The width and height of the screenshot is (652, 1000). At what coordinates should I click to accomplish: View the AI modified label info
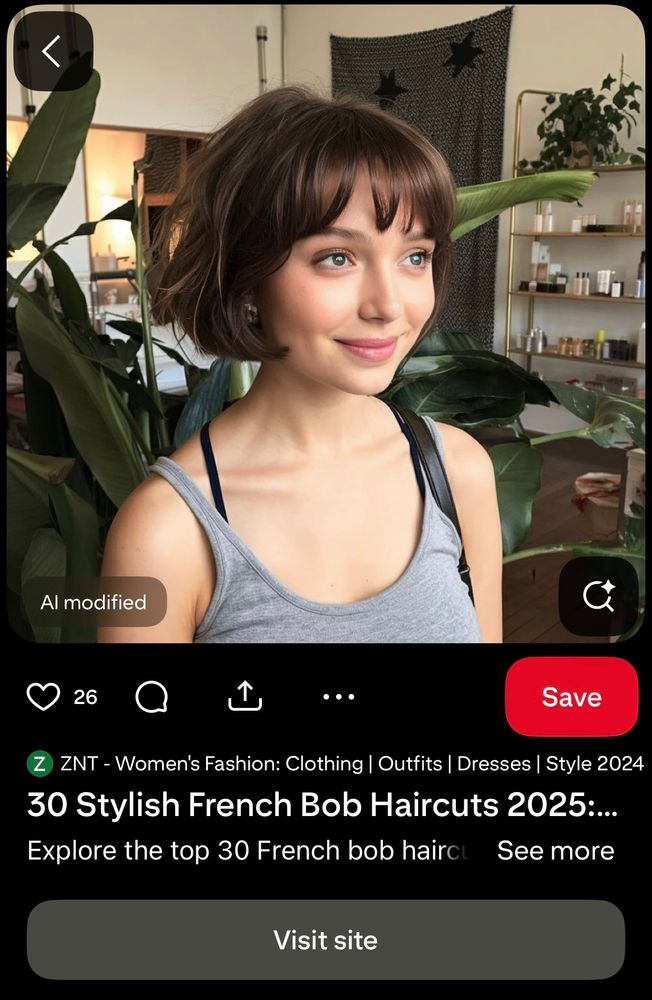(93, 602)
